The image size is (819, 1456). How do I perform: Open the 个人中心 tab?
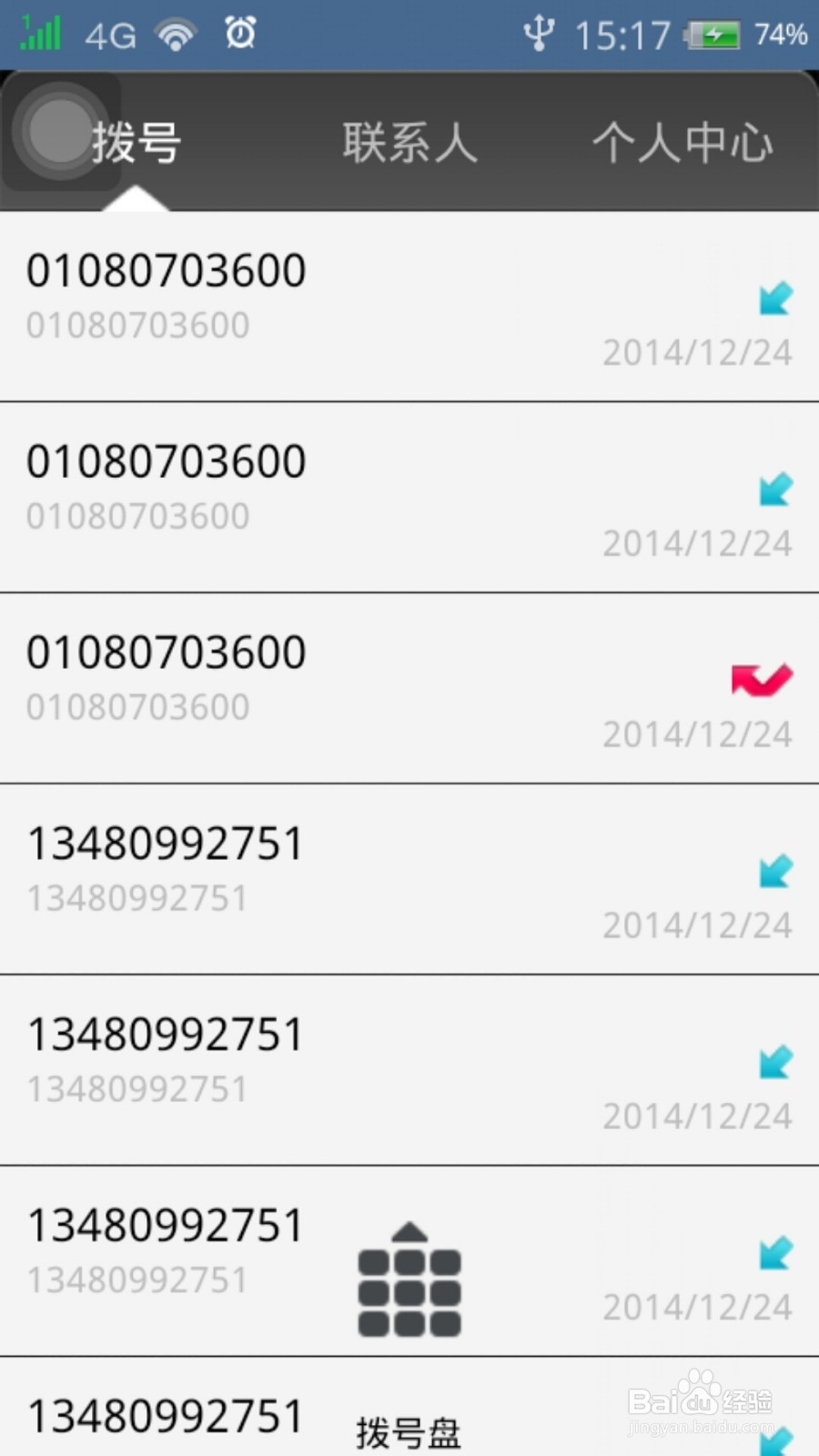683,143
